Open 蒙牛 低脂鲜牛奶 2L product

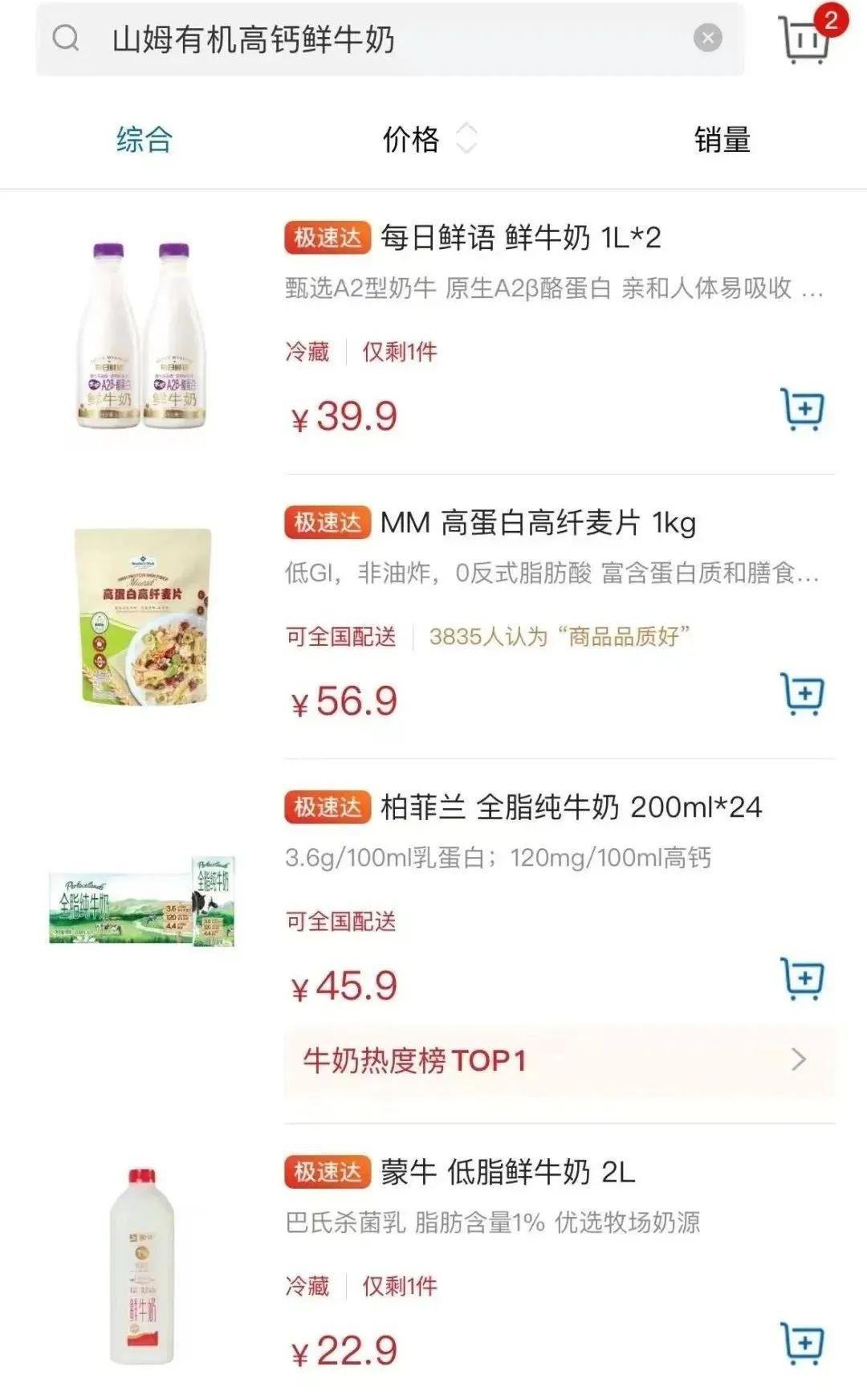point(507,1173)
